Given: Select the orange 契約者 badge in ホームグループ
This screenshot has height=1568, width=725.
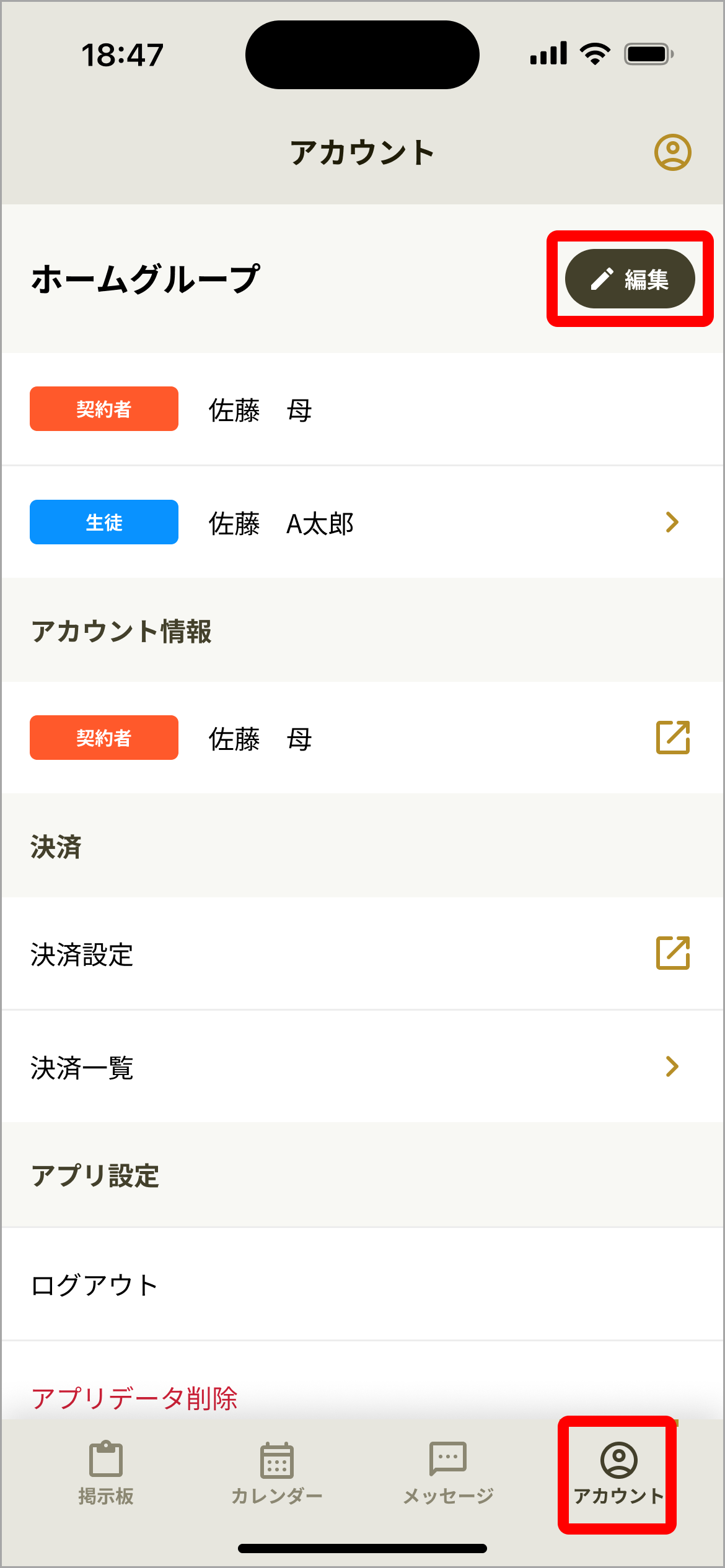Looking at the screenshot, I should [x=103, y=409].
